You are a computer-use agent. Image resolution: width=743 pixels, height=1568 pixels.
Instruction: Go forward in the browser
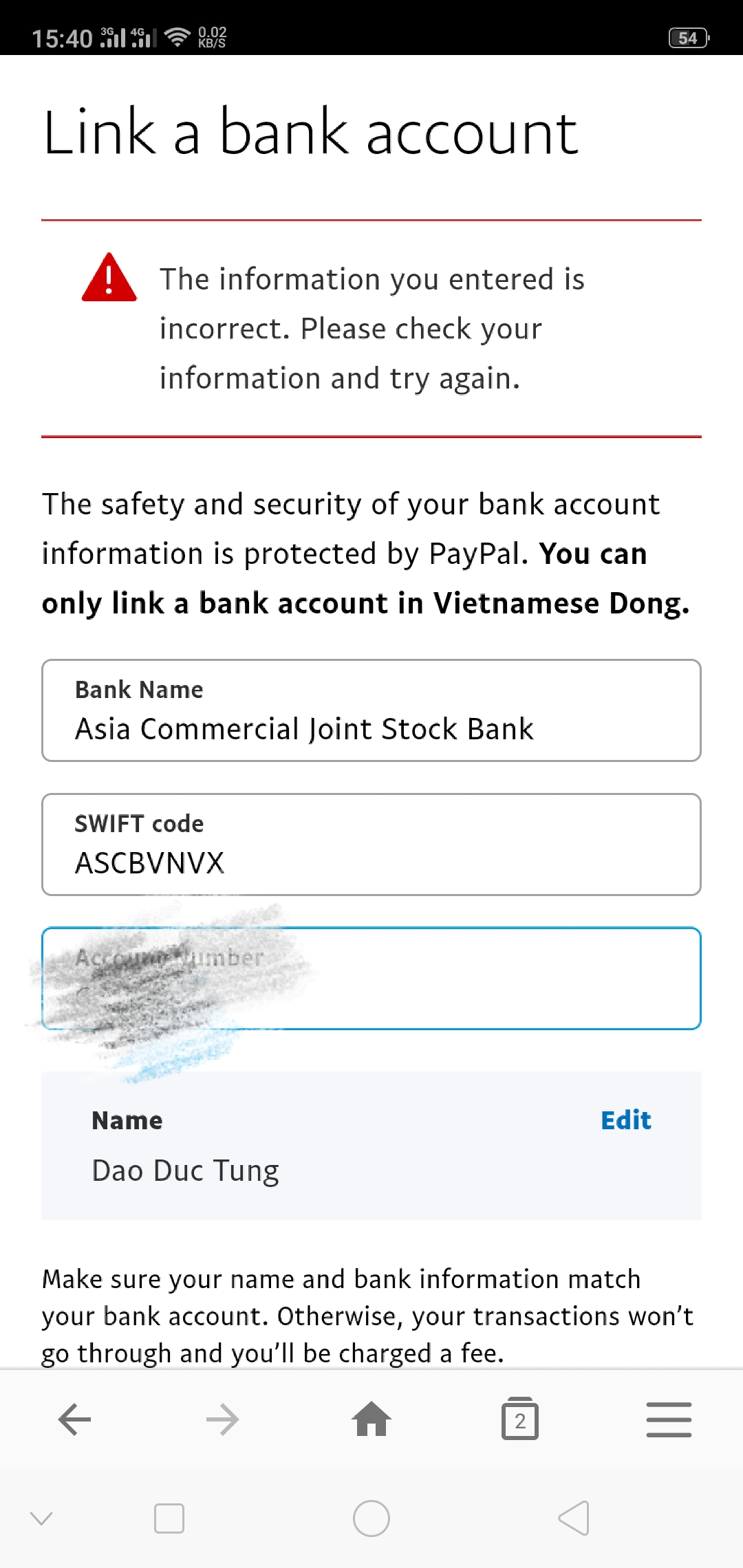[223, 1419]
